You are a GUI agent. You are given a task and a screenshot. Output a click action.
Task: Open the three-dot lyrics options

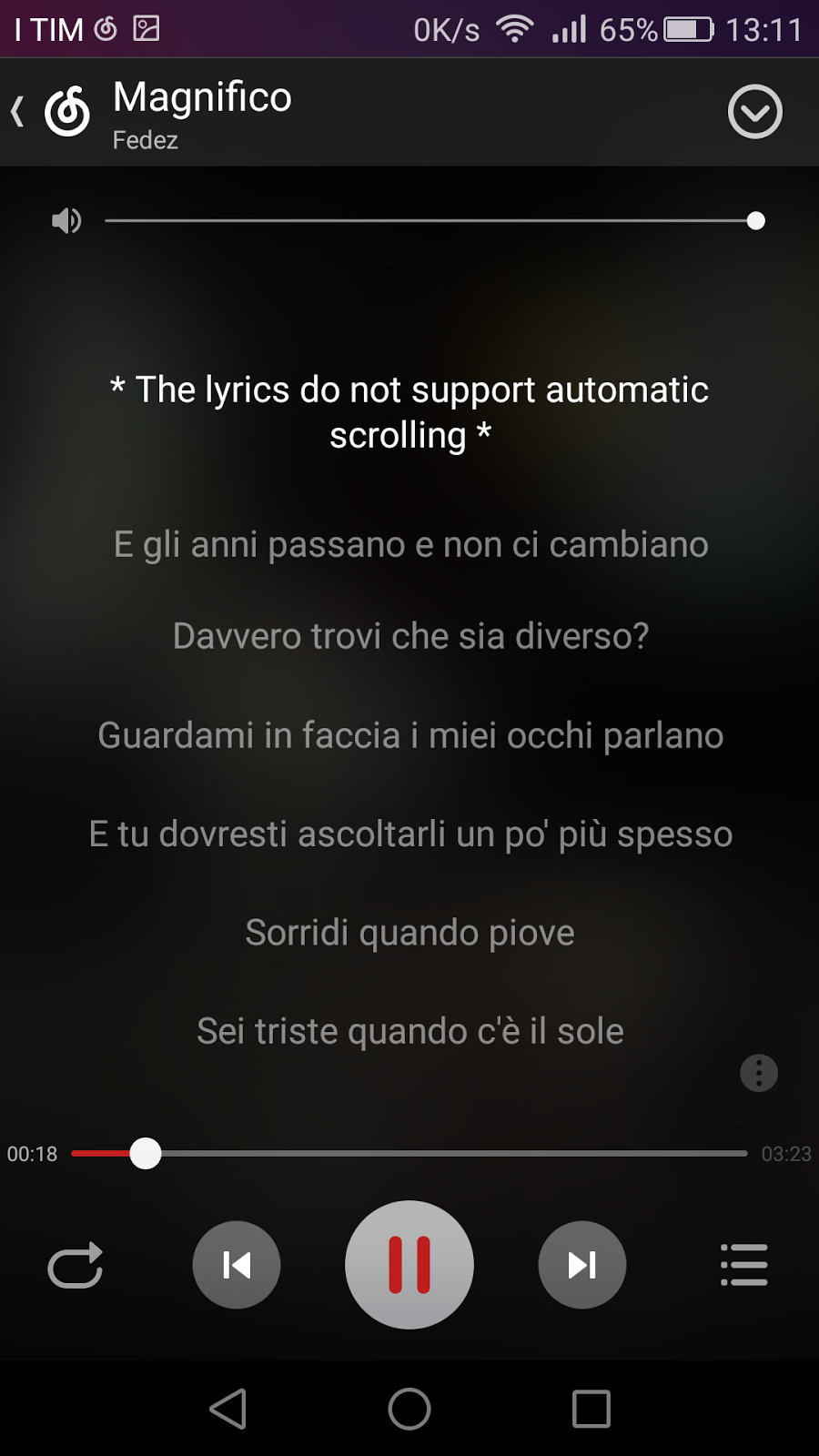(x=759, y=1073)
